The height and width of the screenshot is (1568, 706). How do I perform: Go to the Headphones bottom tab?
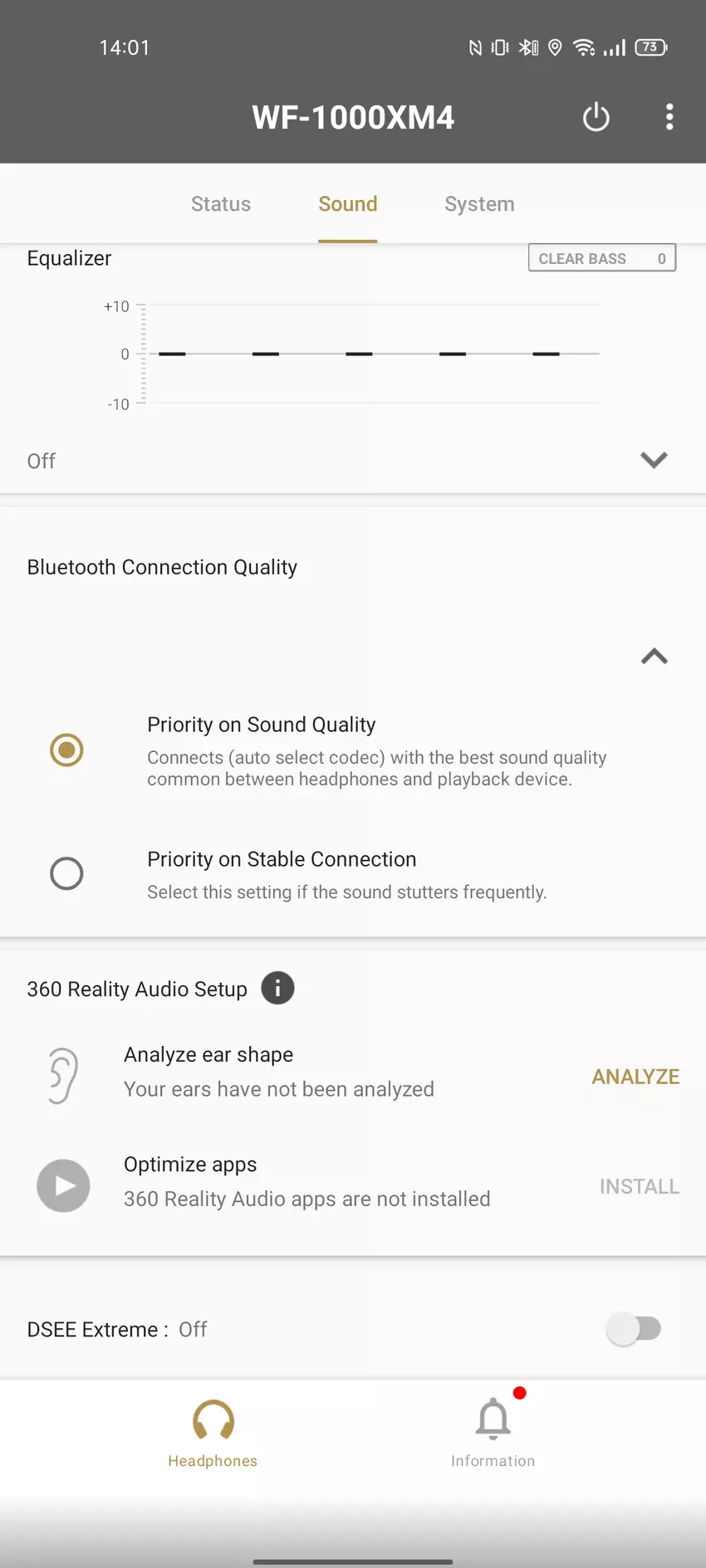(x=213, y=1432)
